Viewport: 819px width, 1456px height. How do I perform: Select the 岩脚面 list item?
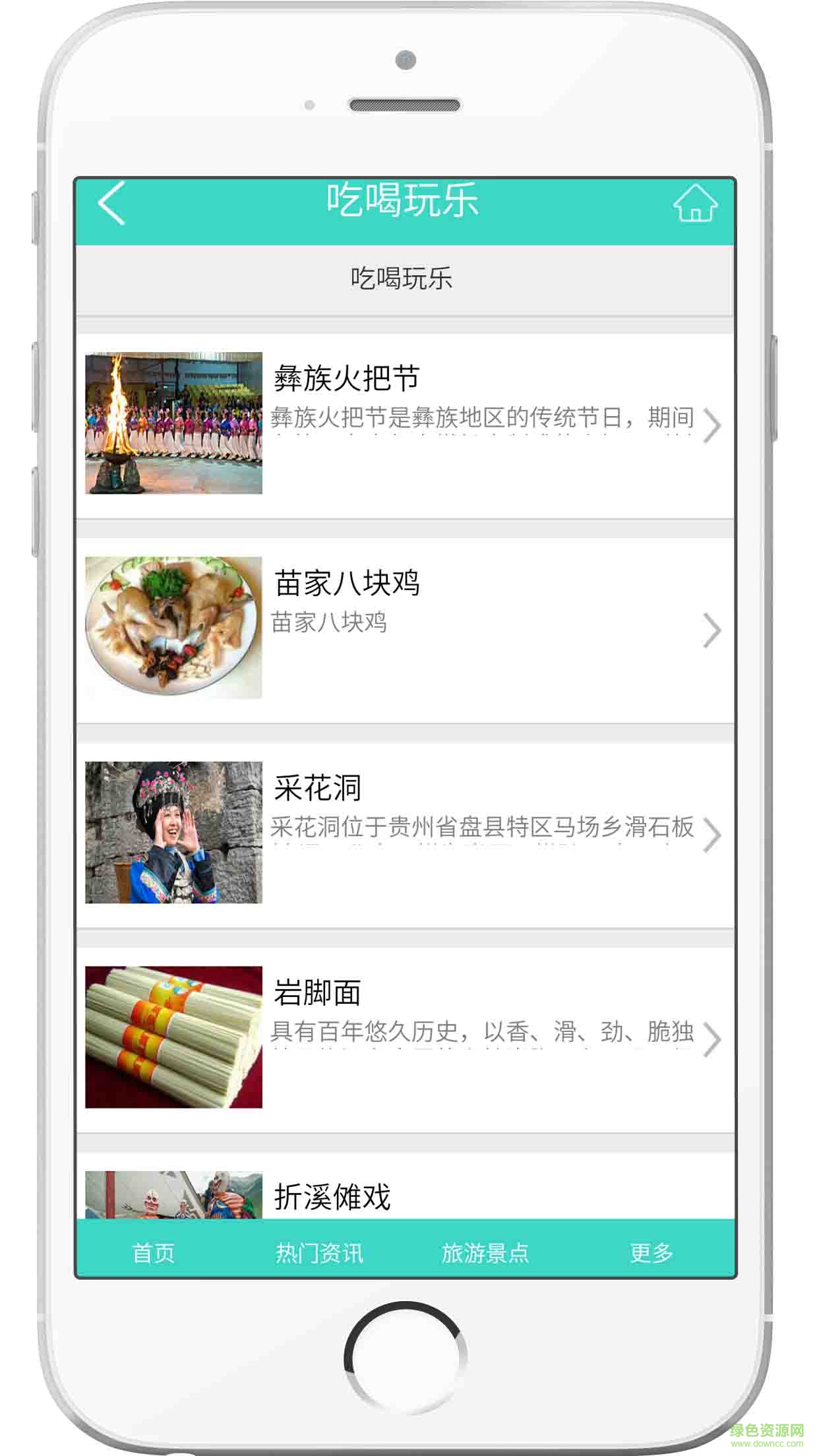pyautogui.click(x=405, y=1038)
